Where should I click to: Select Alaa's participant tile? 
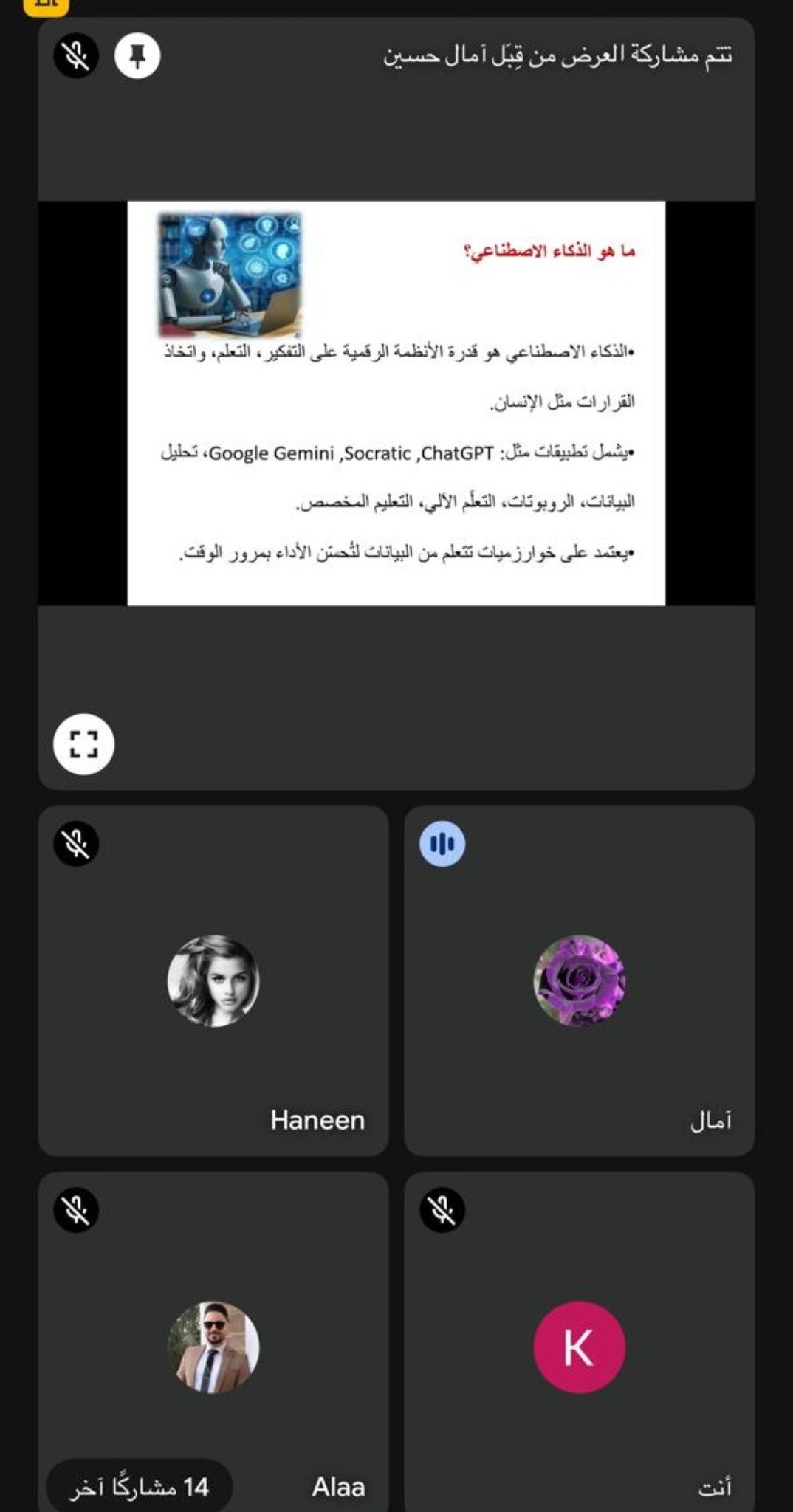(x=213, y=1347)
